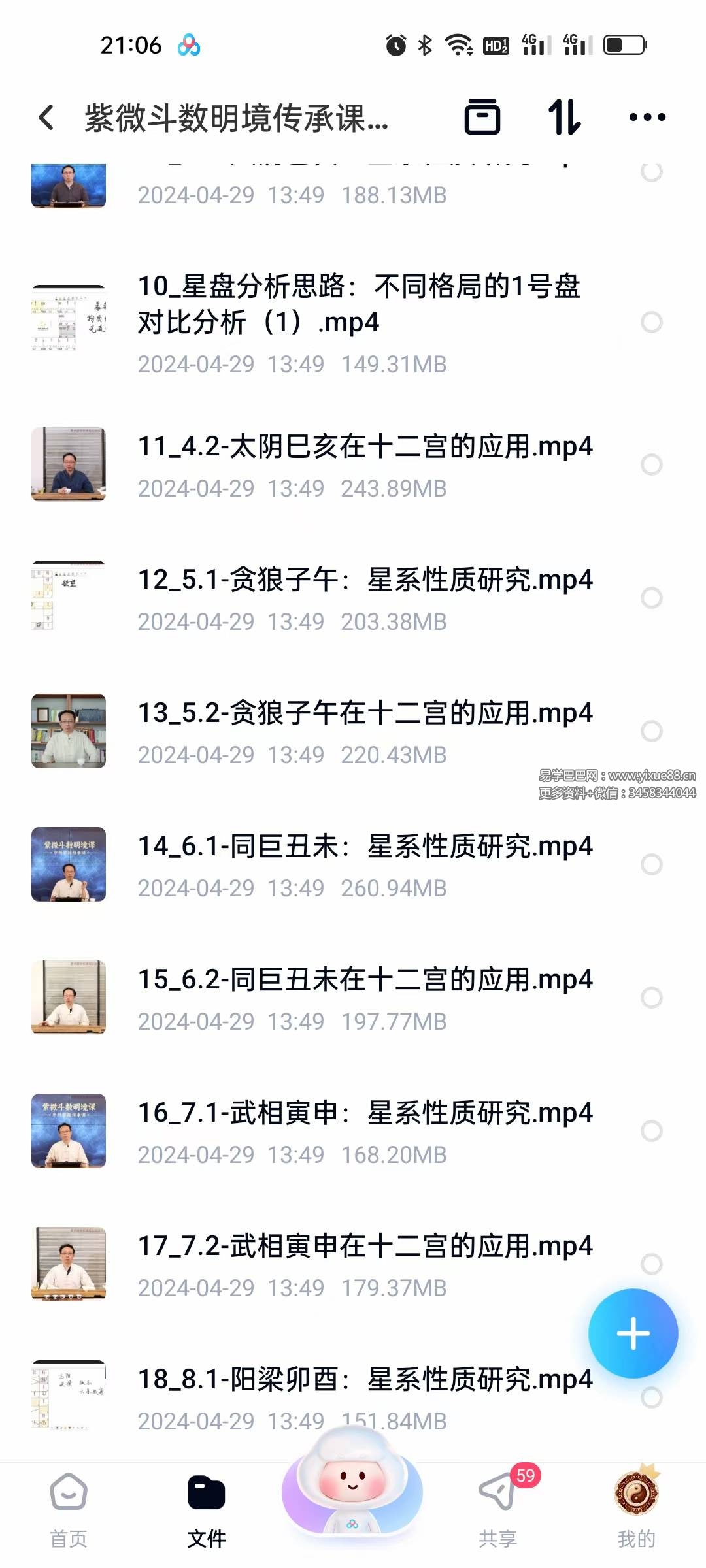706x1568 pixels.
Task: Open the three-dot overflow menu
Action: click(647, 118)
